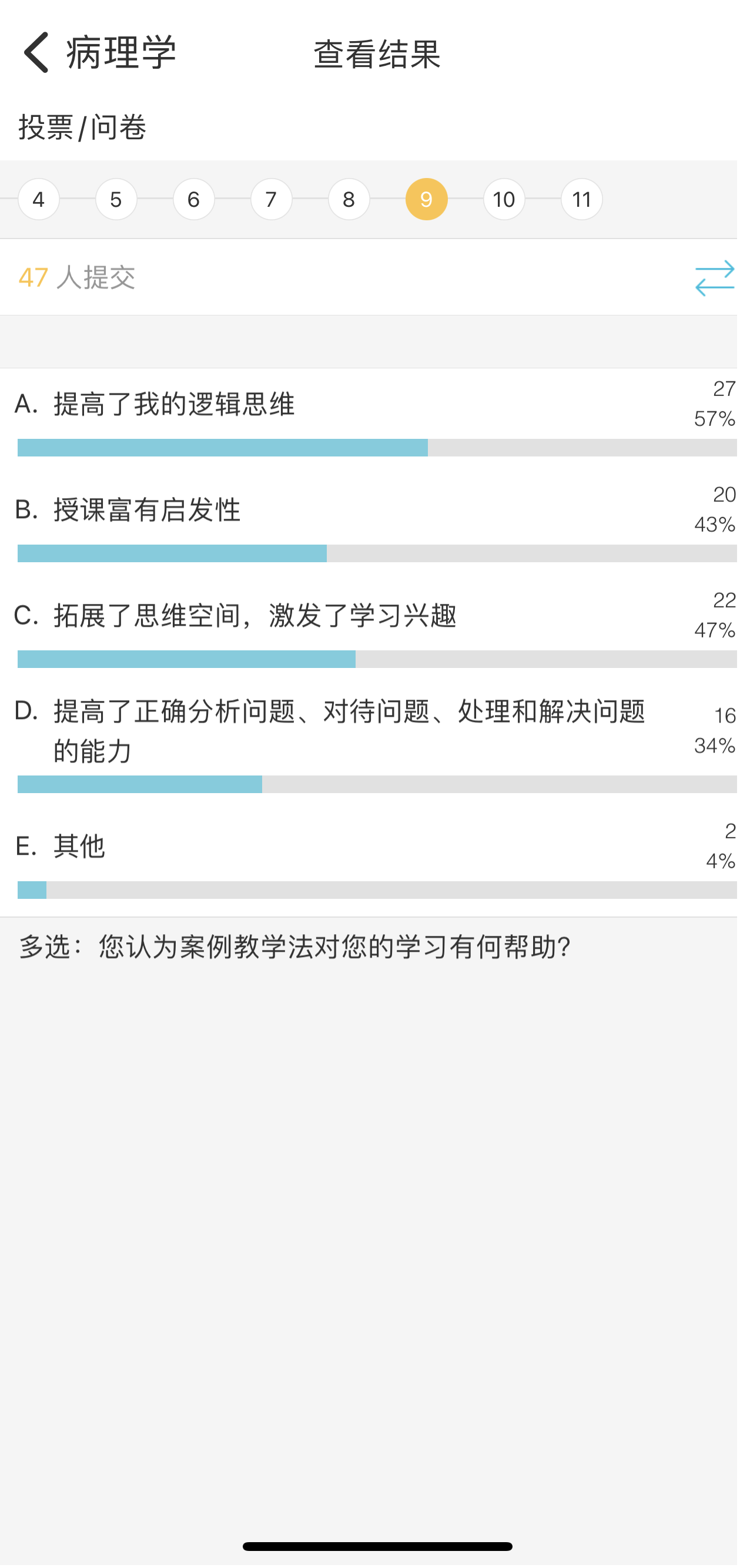
Task: View question 8 results
Action: (349, 199)
